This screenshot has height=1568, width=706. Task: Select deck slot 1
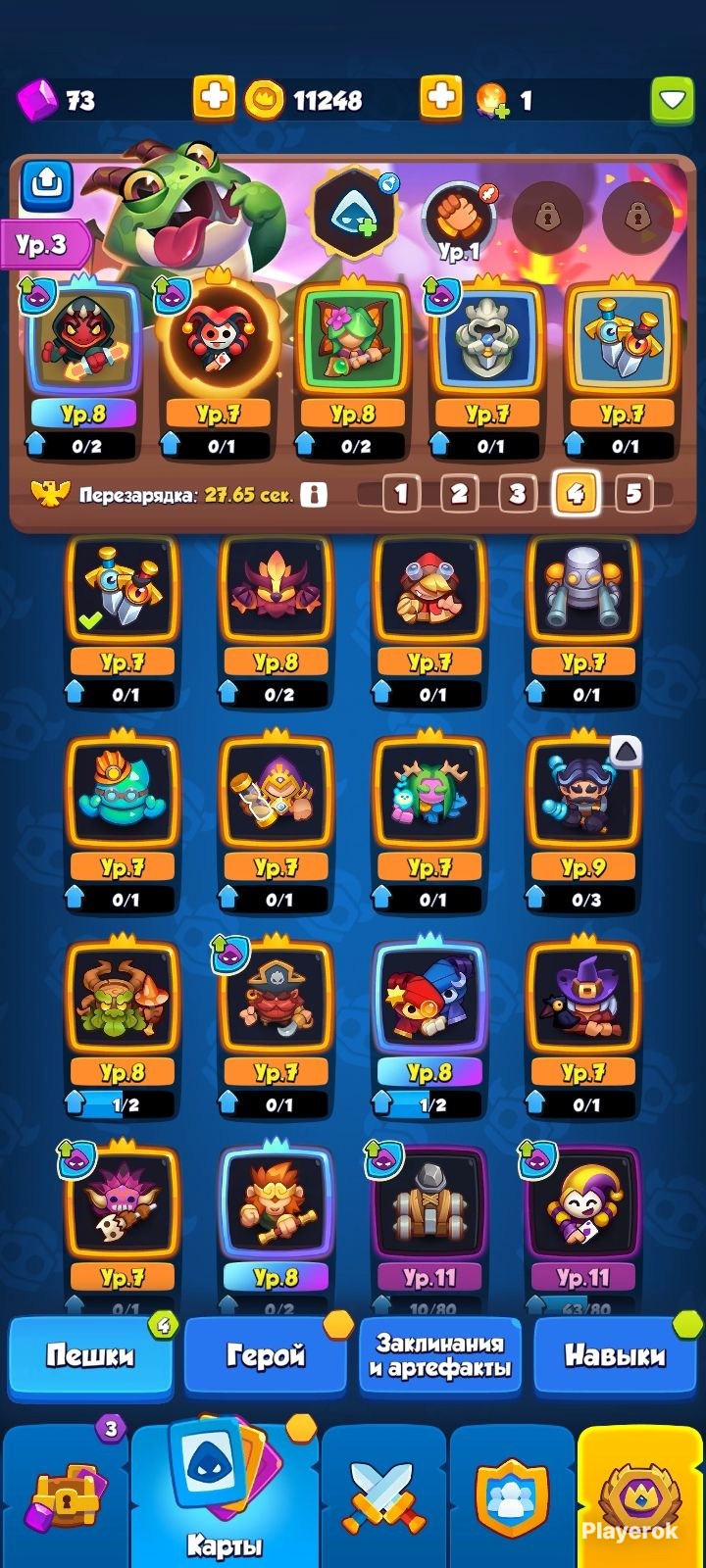click(401, 493)
